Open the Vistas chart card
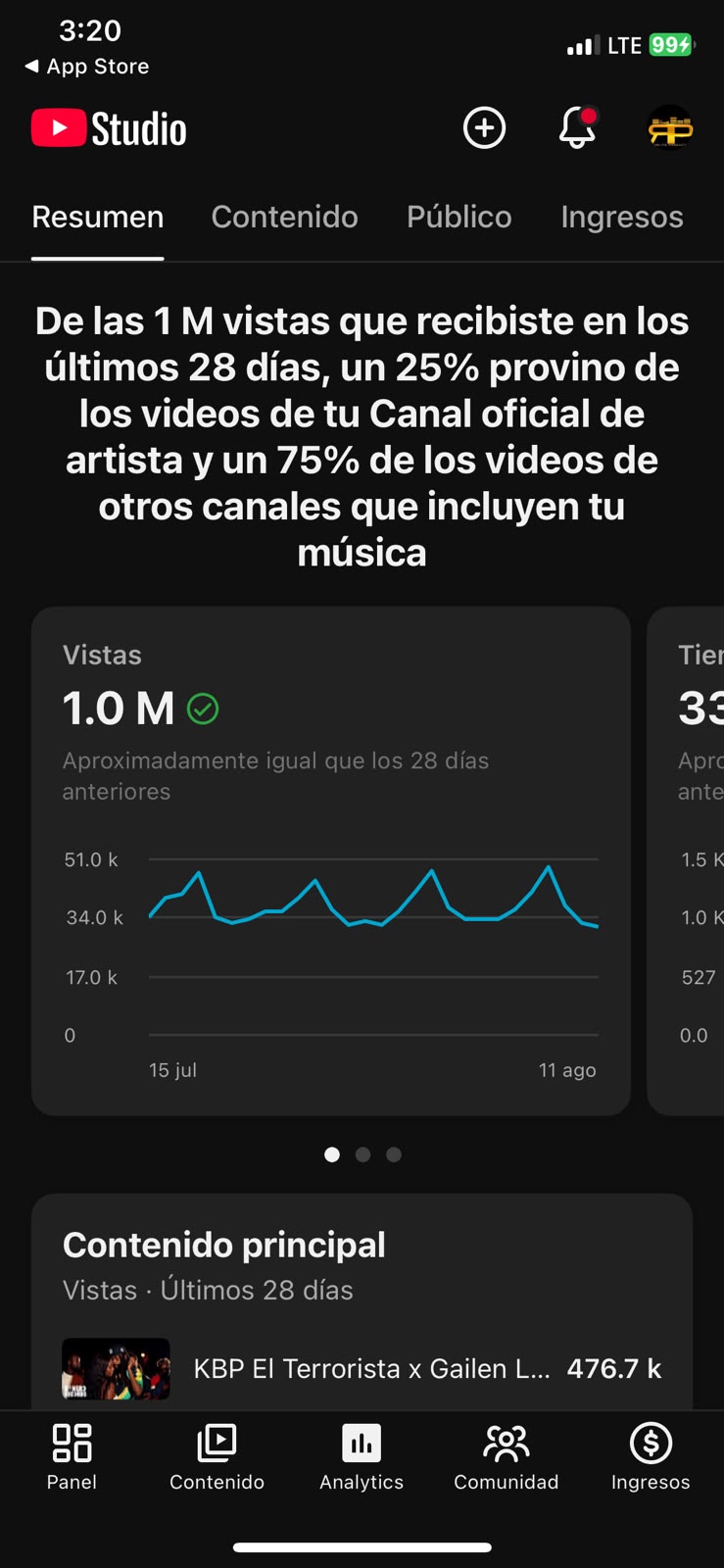This screenshot has width=724, height=1568. [331, 860]
